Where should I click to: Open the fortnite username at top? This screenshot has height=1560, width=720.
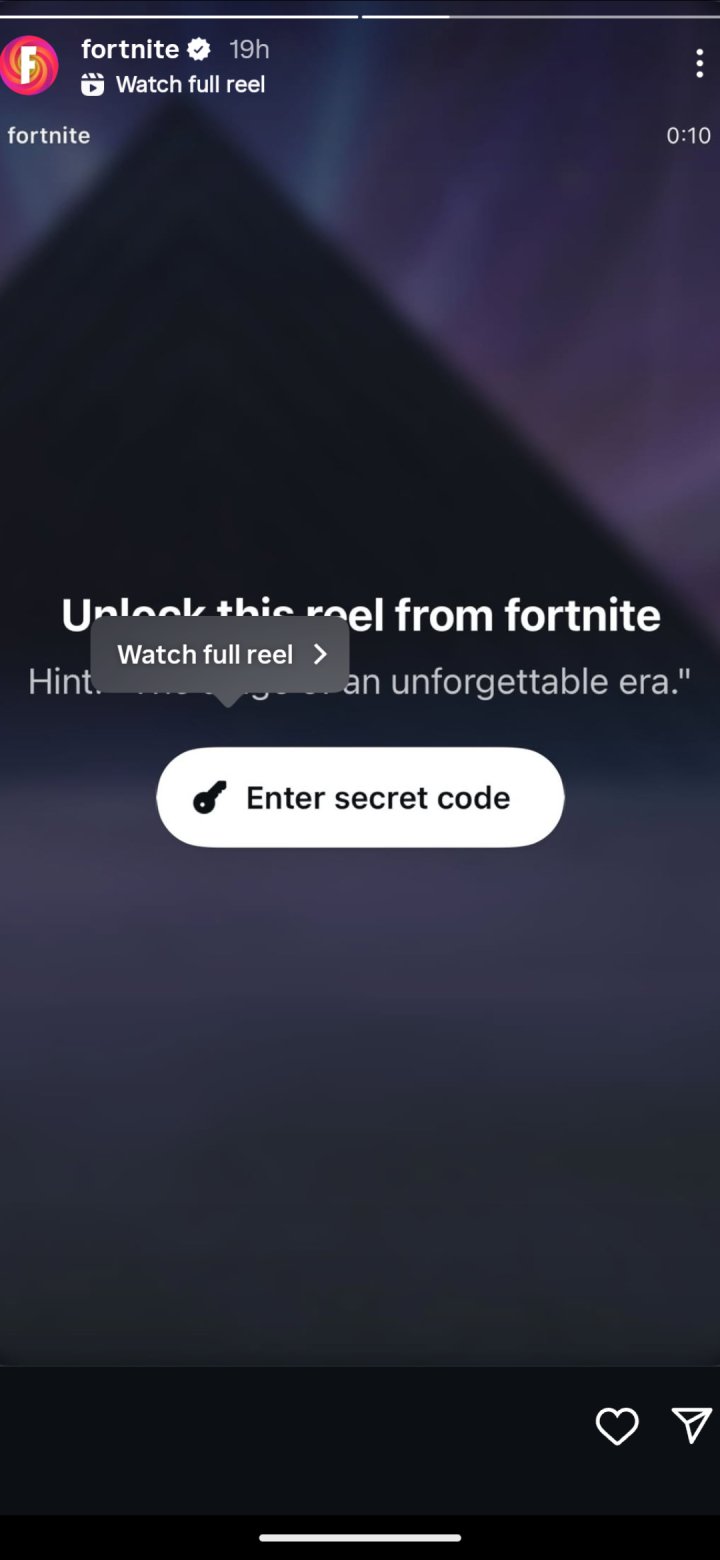pyautogui.click(x=130, y=49)
